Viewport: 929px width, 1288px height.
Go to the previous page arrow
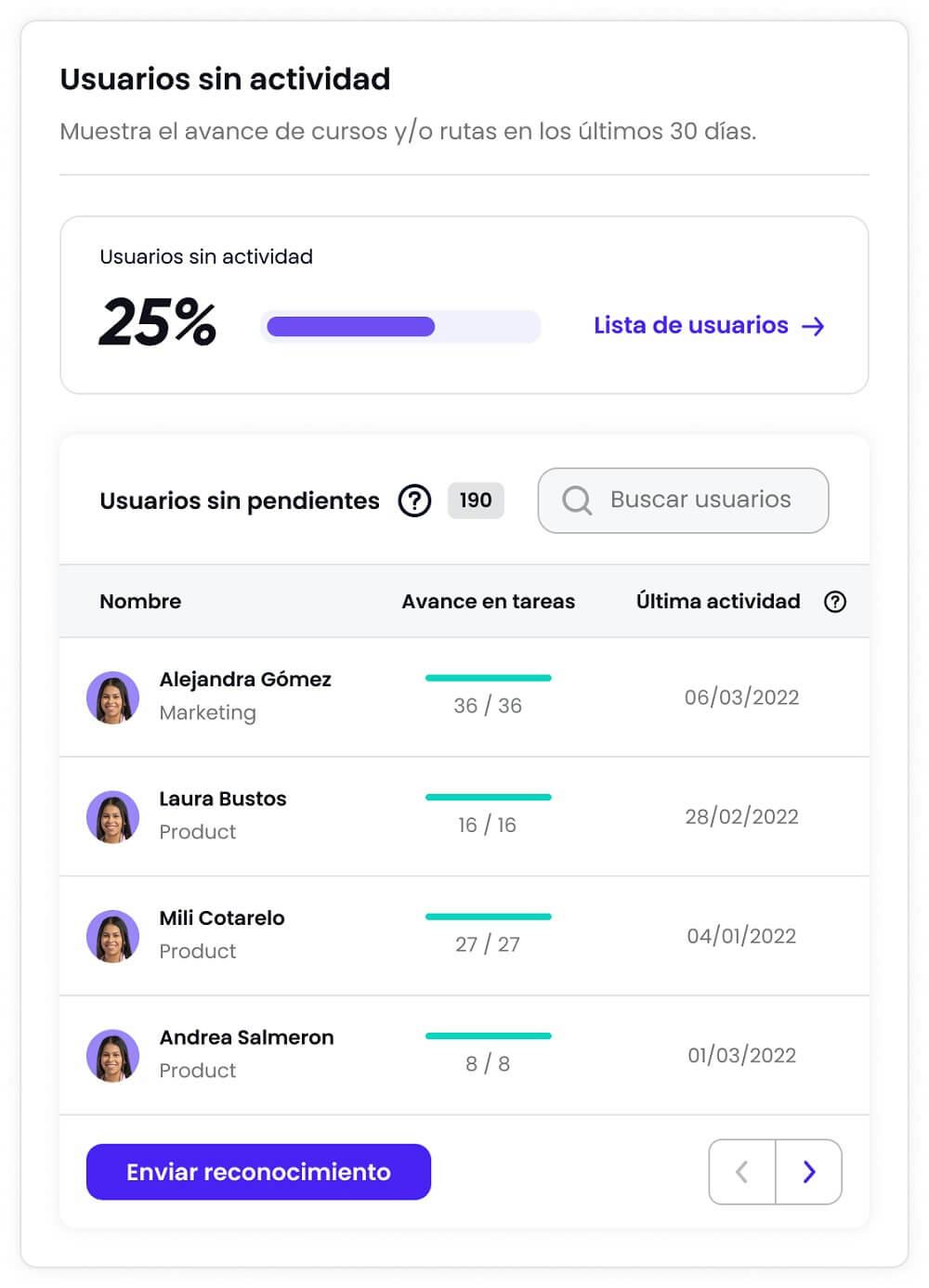tap(741, 1172)
